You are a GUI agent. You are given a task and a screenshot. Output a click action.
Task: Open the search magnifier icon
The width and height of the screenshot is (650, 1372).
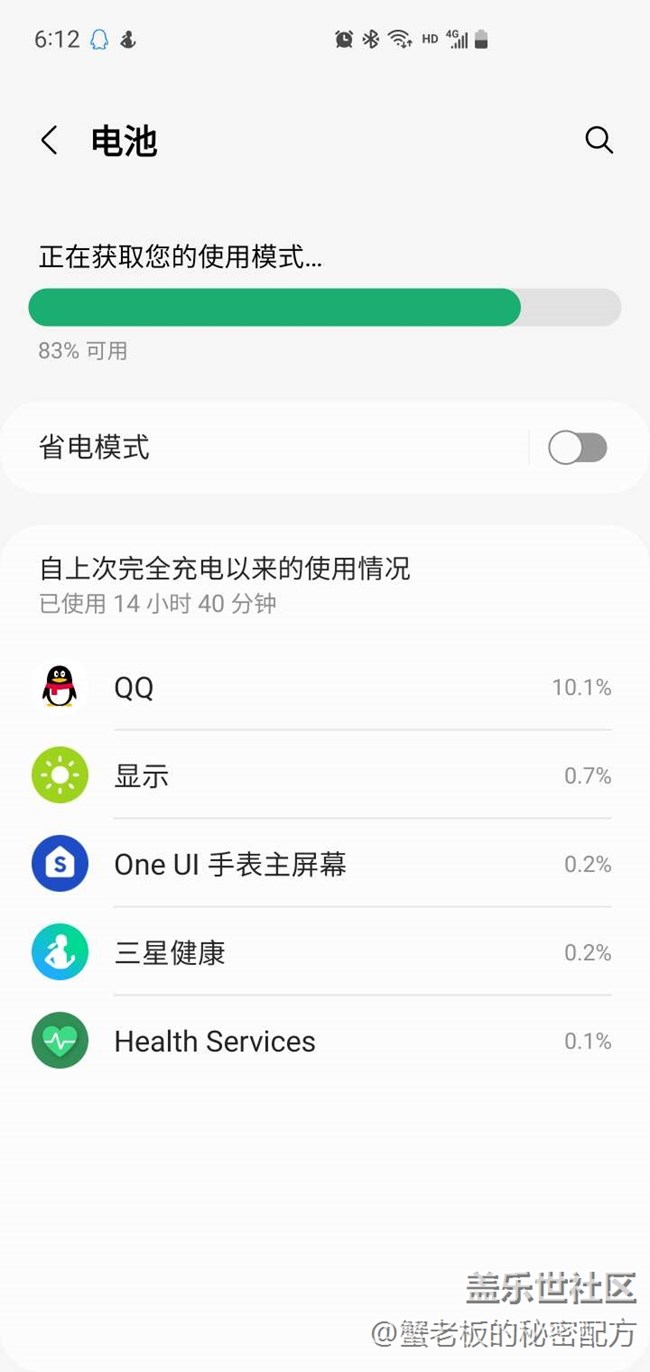tap(599, 140)
